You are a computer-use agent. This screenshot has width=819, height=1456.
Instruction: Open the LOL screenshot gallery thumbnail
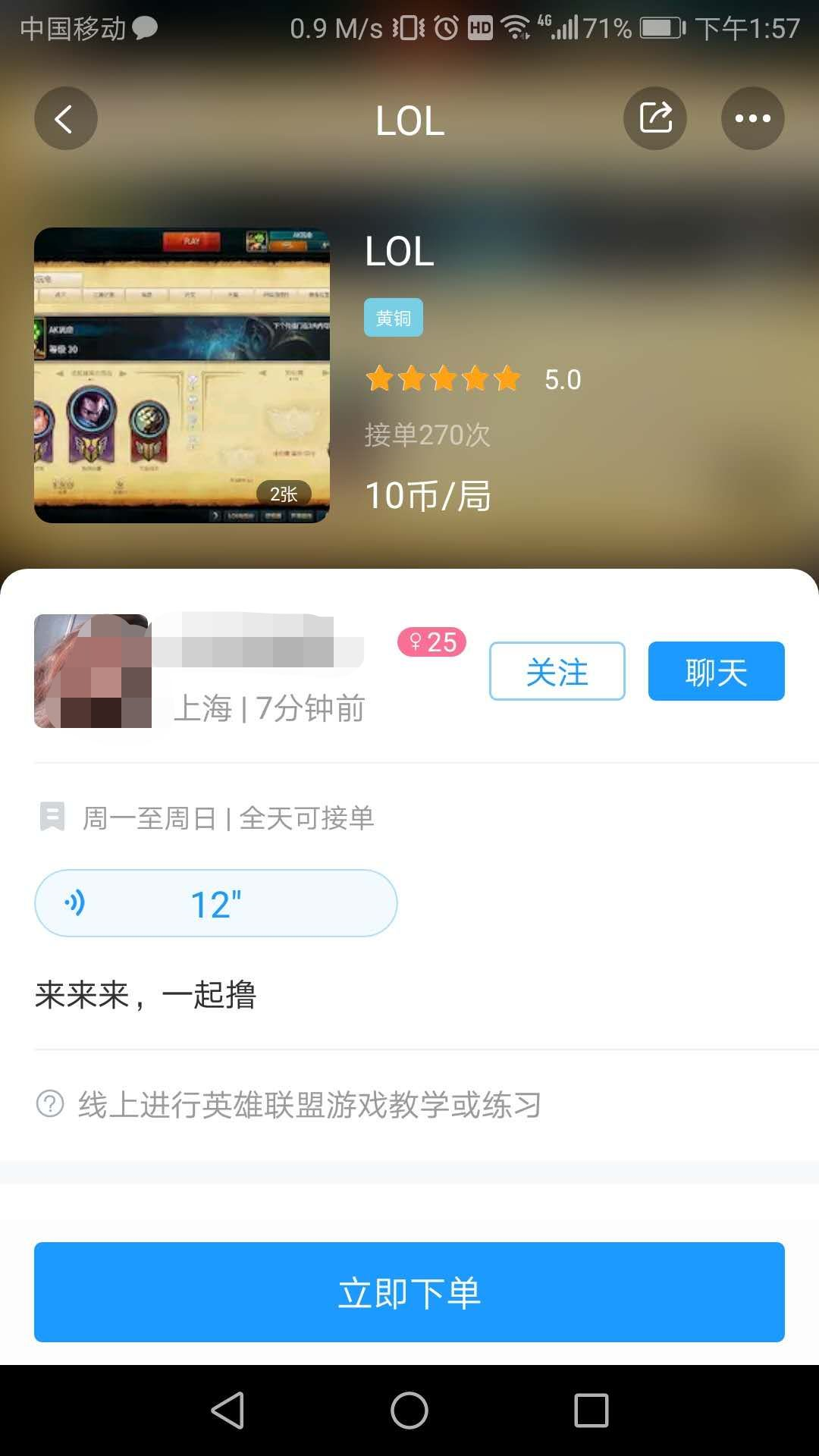[182, 375]
